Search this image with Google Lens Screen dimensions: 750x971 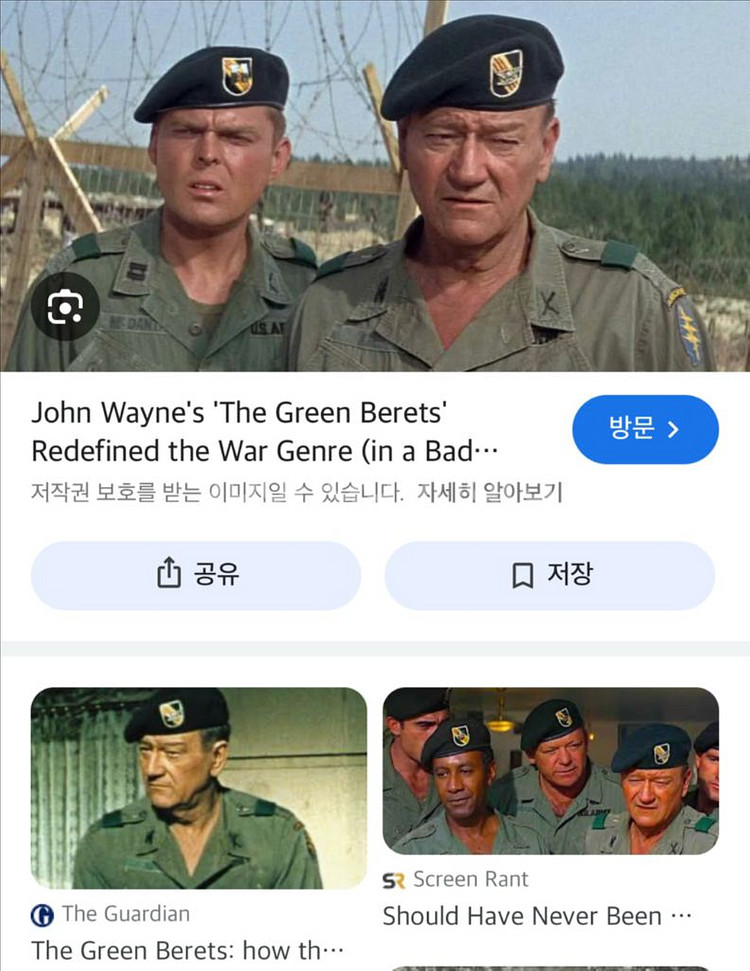(64, 307)
